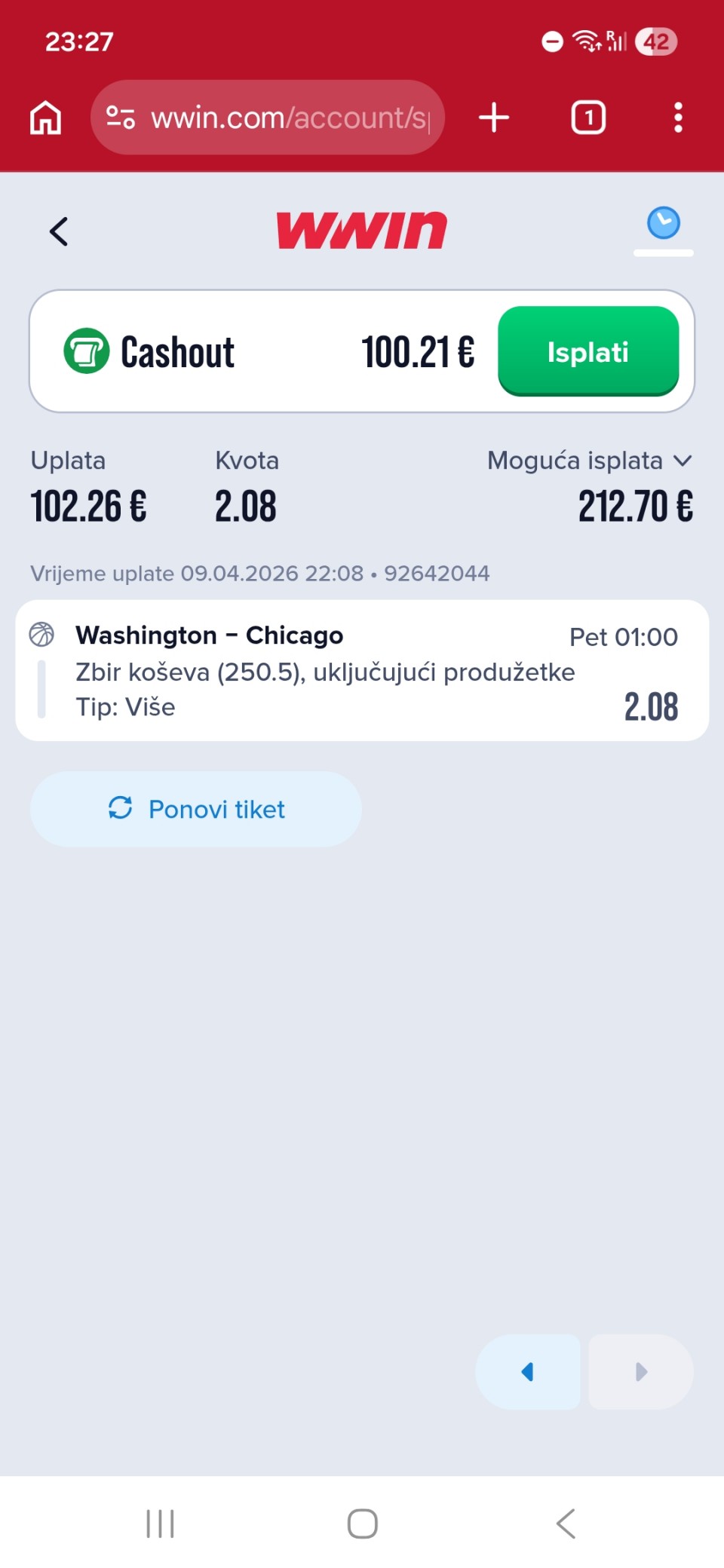Image resolution: width=724 pixels, height=1568 pixels.
Task: View the open tabs switcher
Action: point(588,118)
